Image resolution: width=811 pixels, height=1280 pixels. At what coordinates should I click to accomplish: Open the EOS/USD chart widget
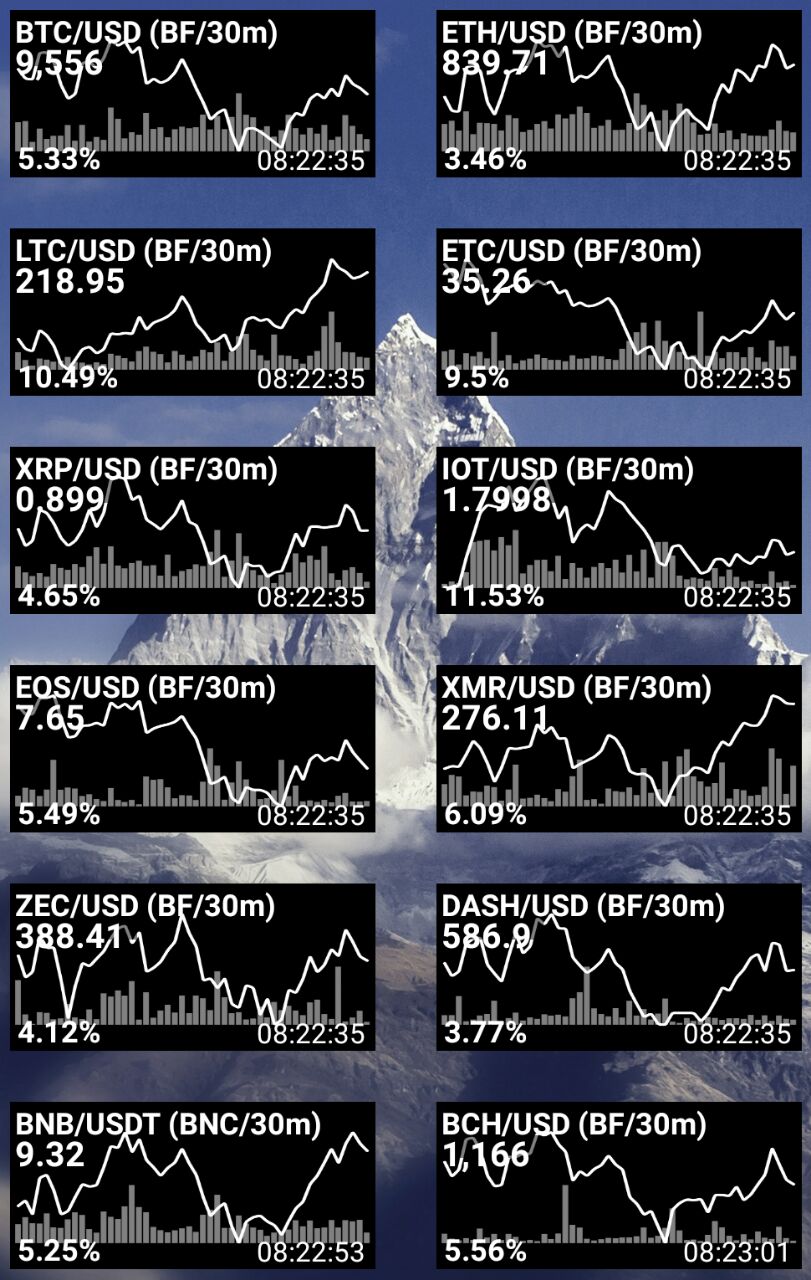192,748
